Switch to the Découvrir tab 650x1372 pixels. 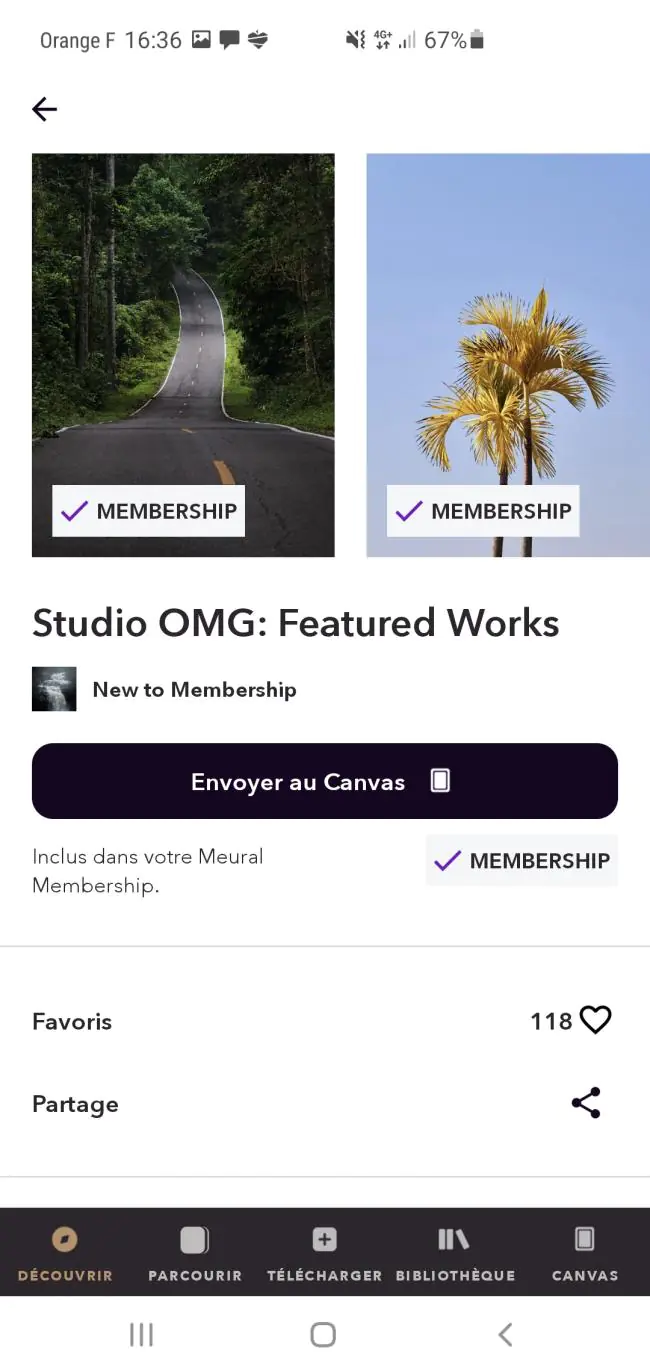[x=65, y=1253]
